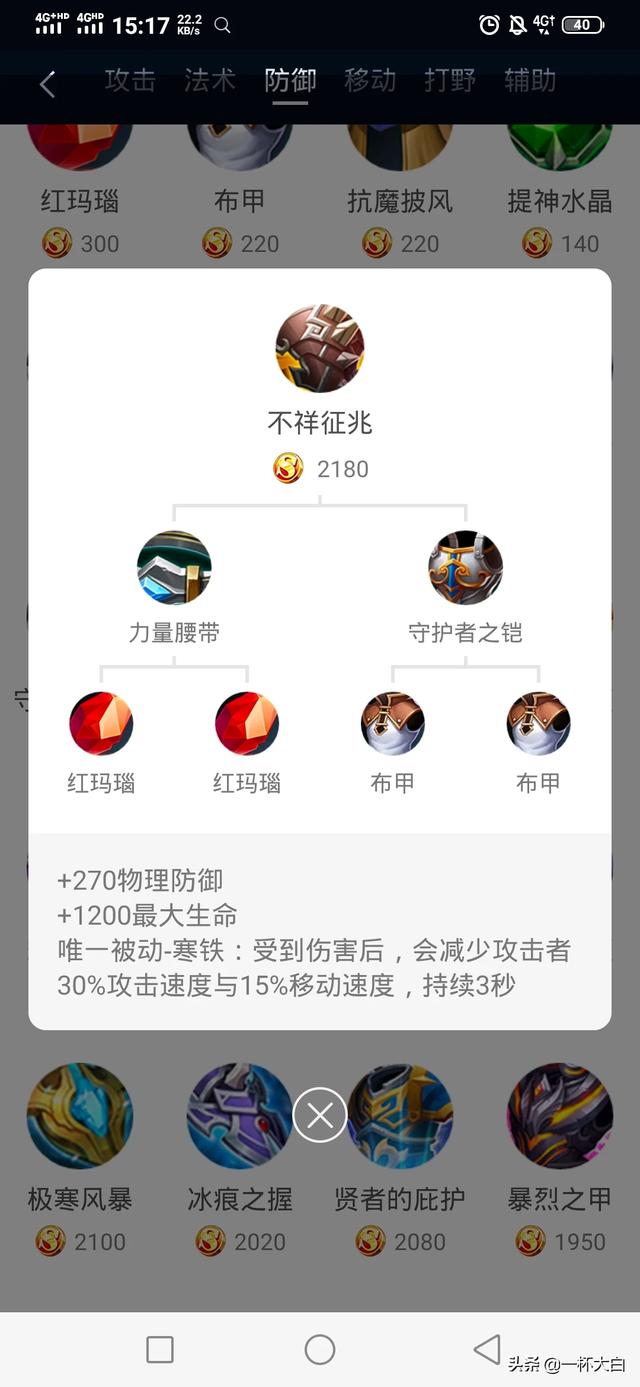
Task: Select the 防御 tab
Action: [290, 81]
